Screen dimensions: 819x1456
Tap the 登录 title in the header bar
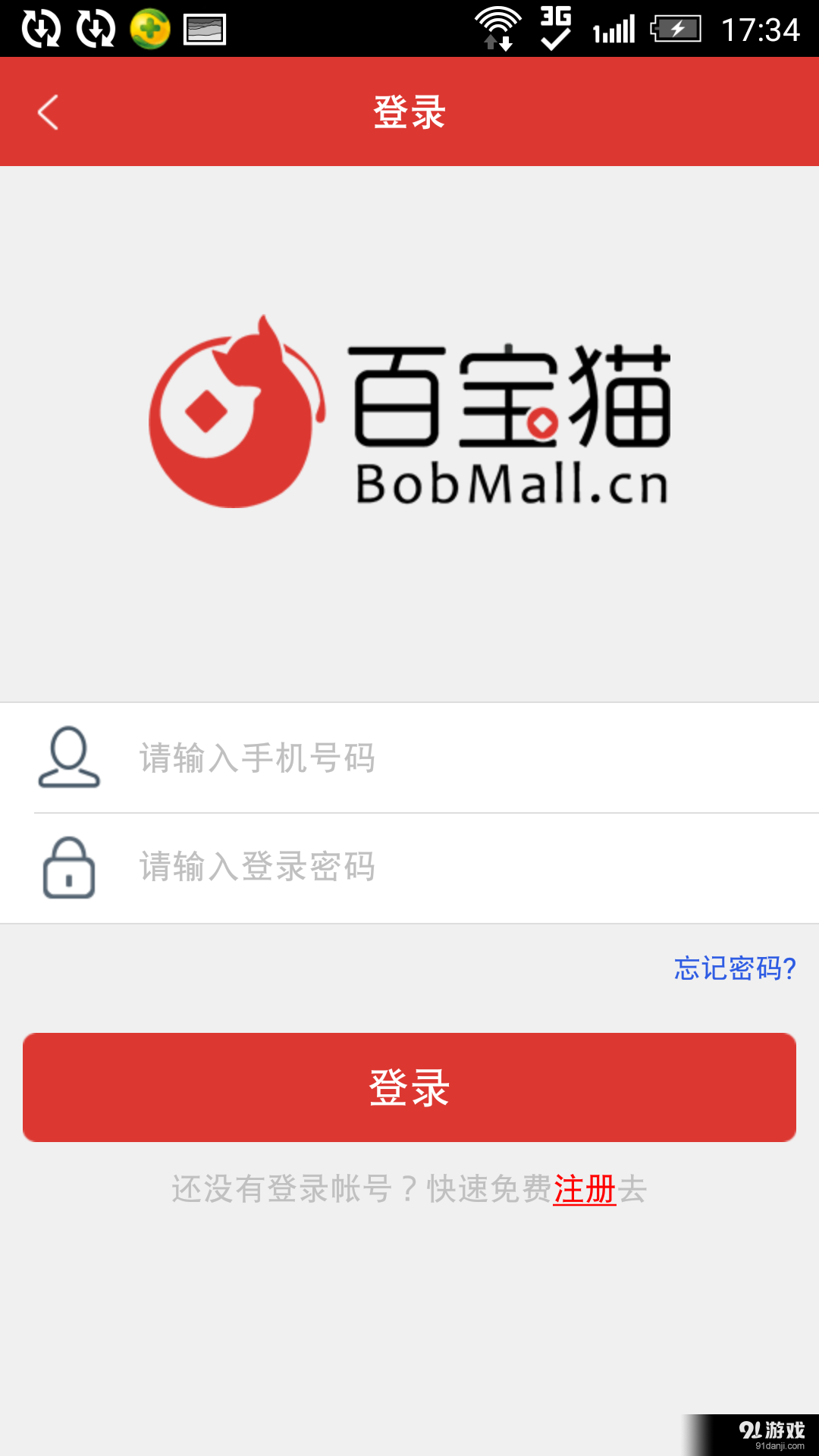click(x=409, y=111)
